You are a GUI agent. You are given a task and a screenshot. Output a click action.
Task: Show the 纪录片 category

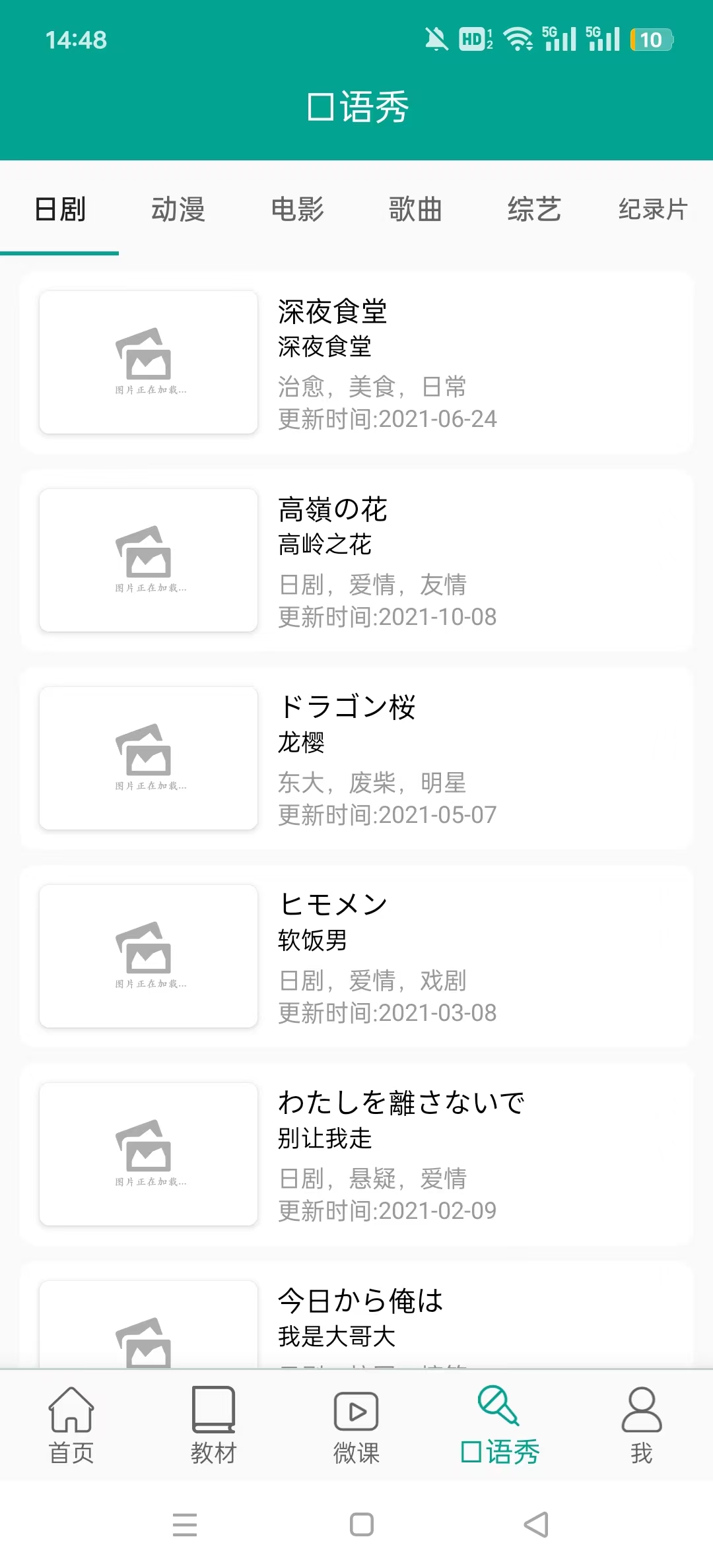[x=653, y=210]
